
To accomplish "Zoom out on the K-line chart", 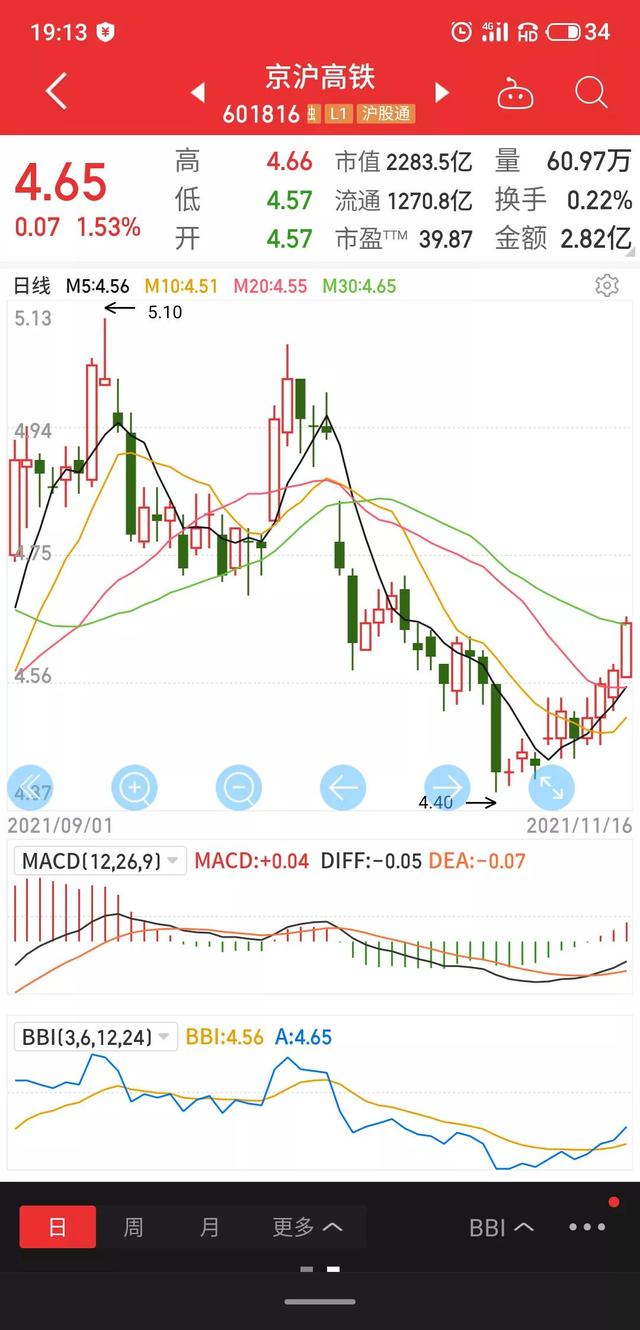I will coord(238,788).
